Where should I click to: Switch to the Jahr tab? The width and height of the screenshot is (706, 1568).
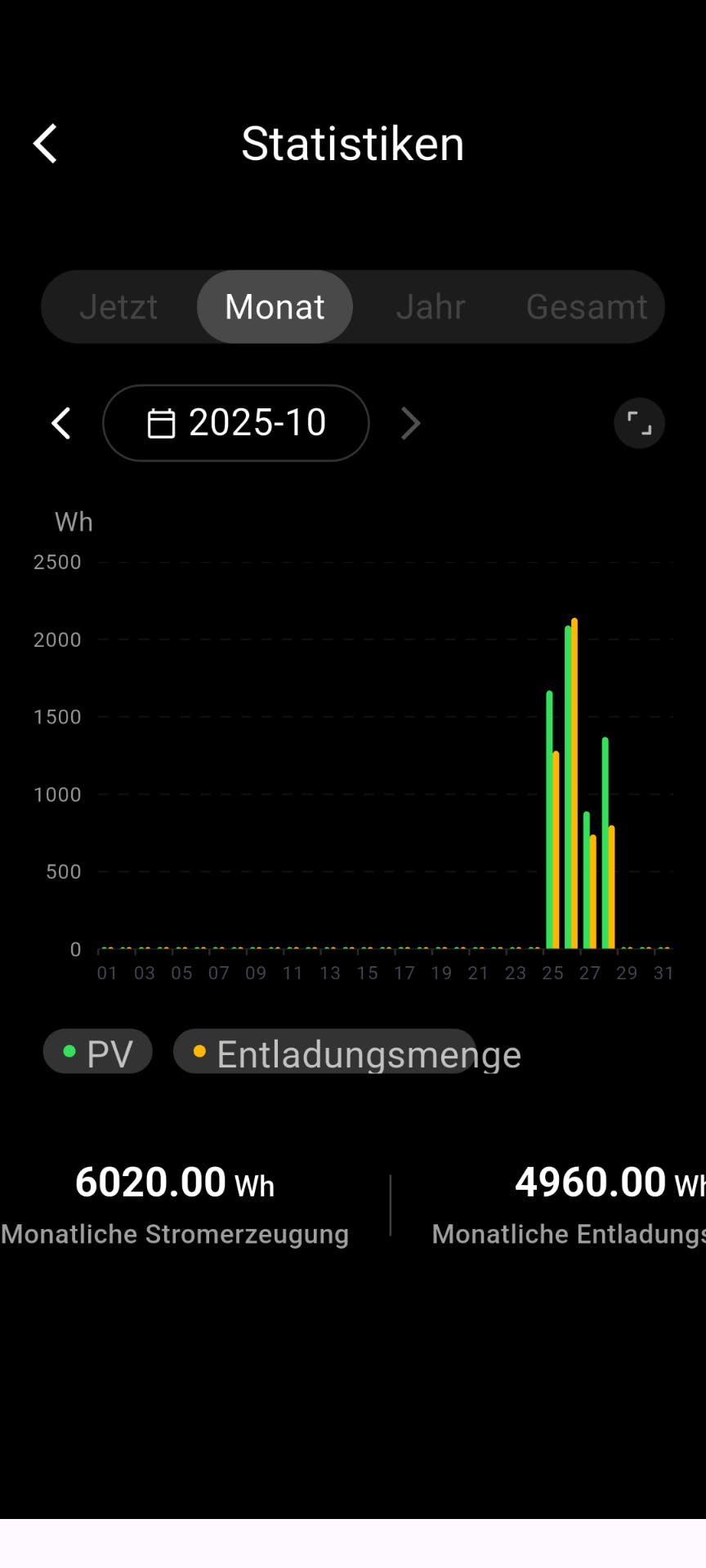click(431, 307)
